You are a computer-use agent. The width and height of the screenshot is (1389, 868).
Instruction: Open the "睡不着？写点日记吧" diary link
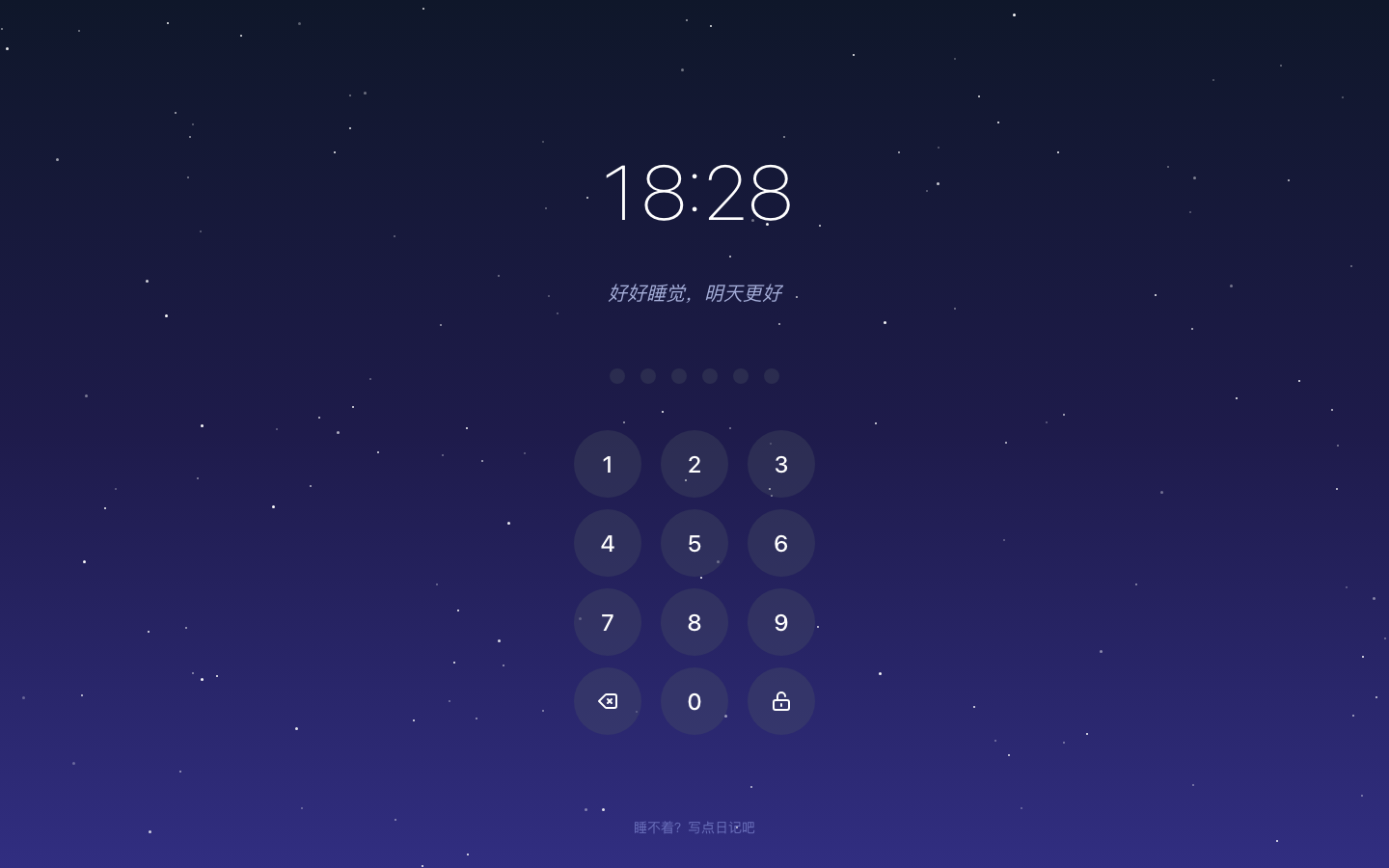pyautogui.click(x=694, y=827)
